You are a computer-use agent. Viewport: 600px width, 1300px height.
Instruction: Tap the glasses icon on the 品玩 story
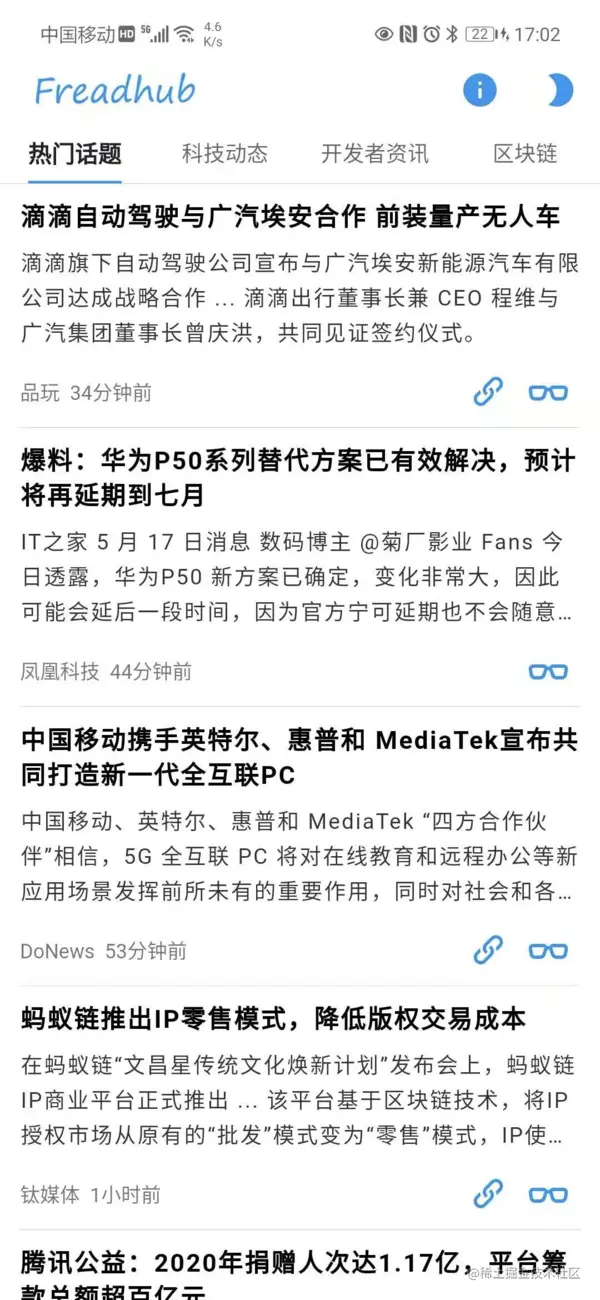[x=548, y=392]
